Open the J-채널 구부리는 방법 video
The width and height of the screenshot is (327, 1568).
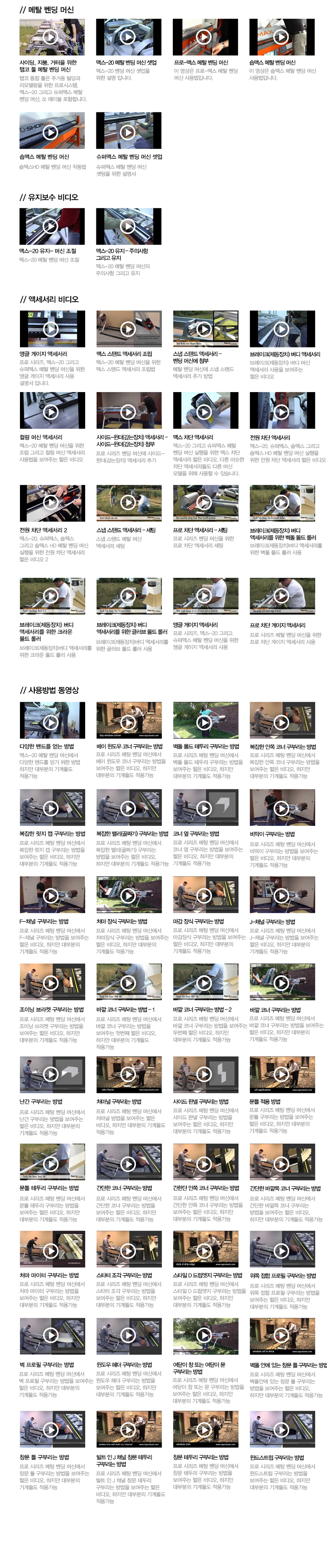(282, 895)
